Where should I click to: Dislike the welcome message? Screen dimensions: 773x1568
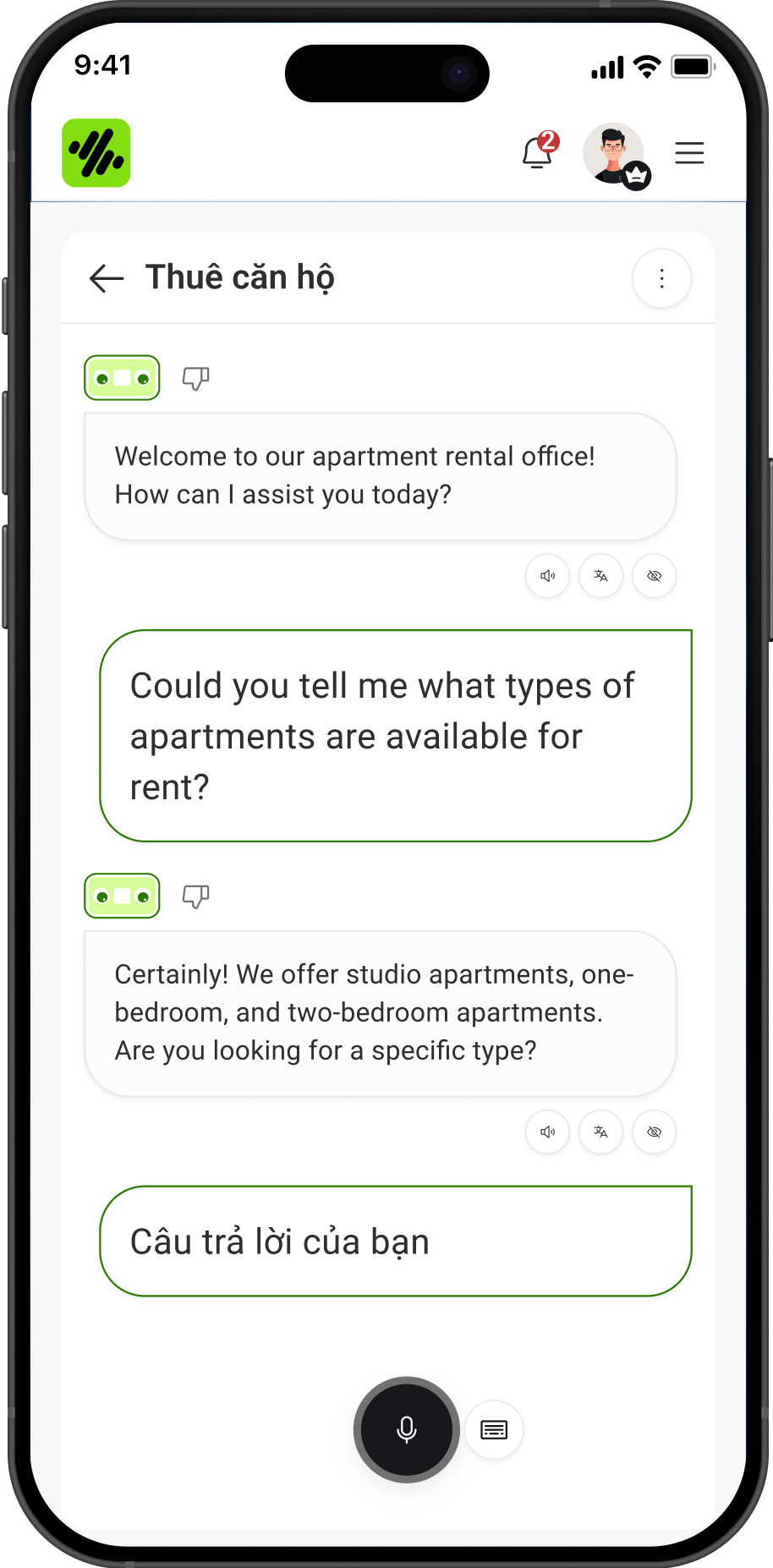point(196,378)
